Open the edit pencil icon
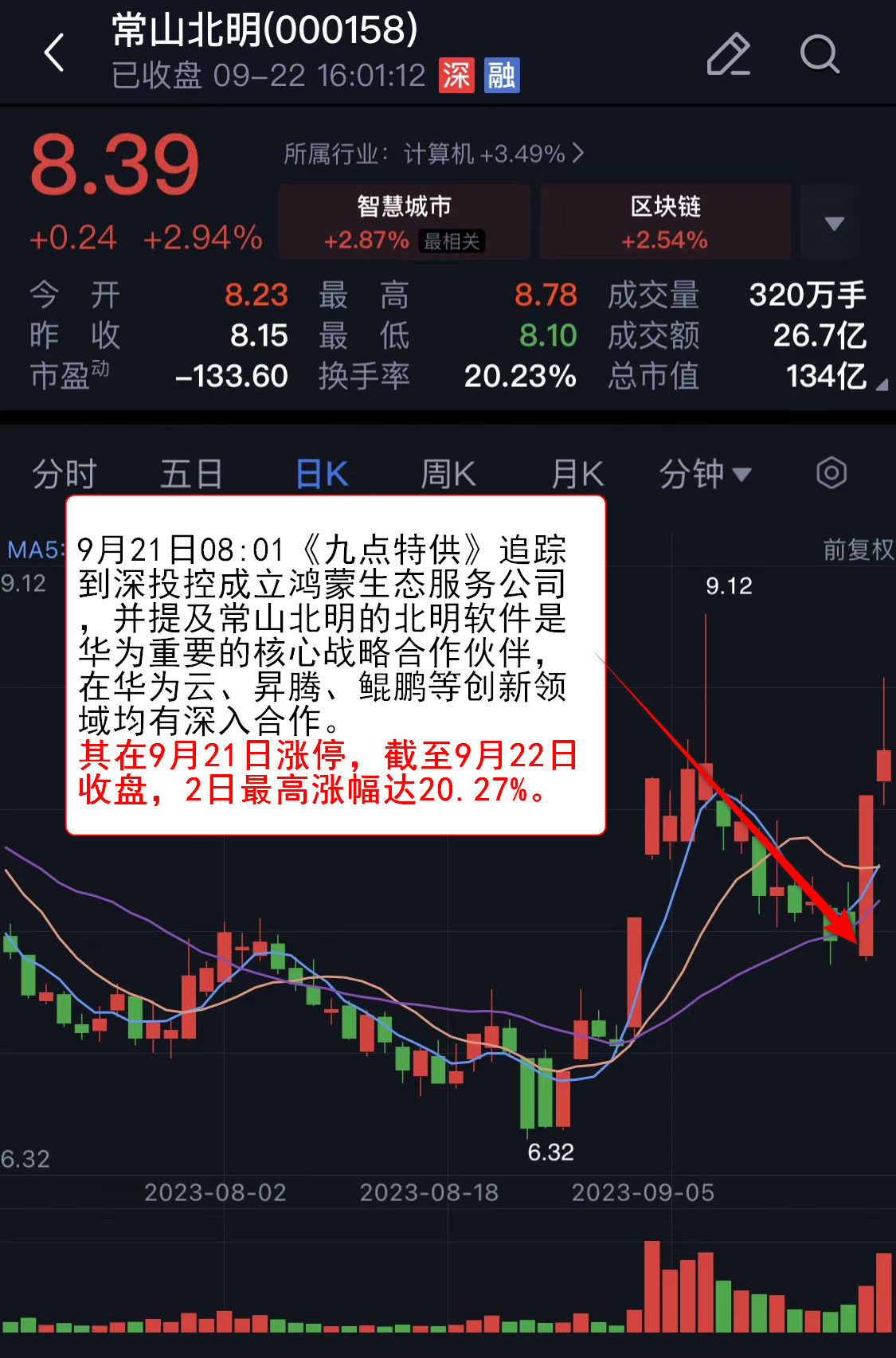The width and height of the screenshot is (896, 1358). click(728, 54)
